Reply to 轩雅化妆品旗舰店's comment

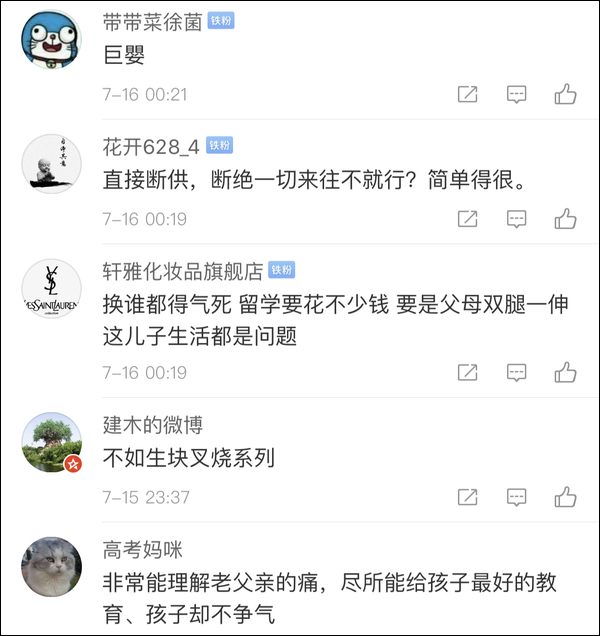pos(516,373)
